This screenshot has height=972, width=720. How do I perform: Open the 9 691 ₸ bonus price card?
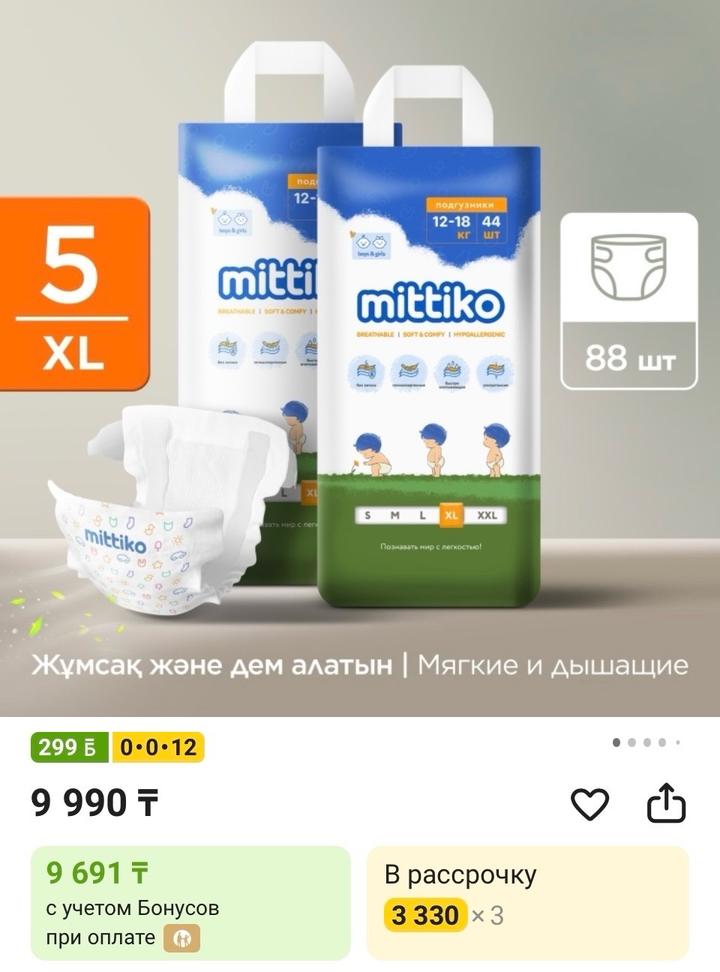pos(191,903)
